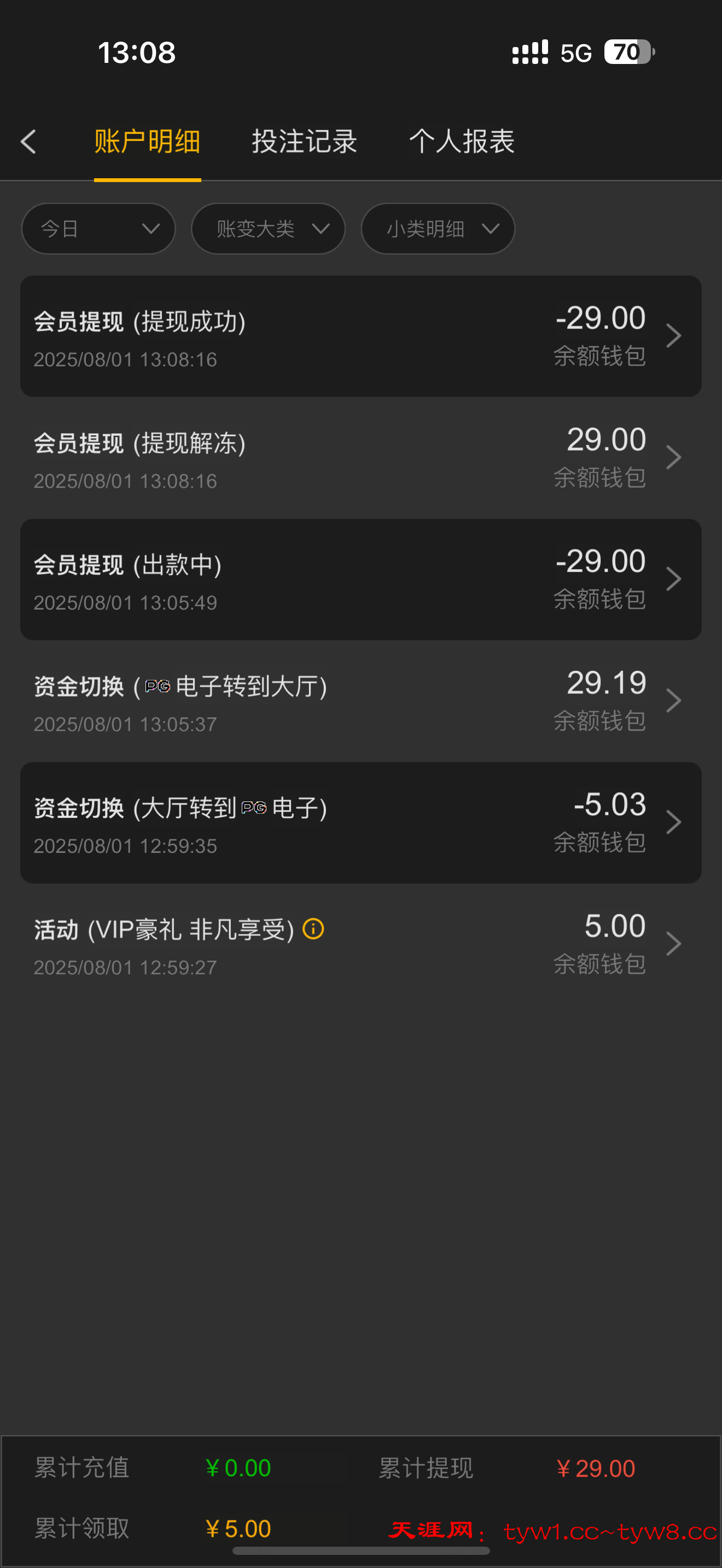Open the 账变大类 category dropdown
This screenshot has height=1568, width=722.
(268, 229)
